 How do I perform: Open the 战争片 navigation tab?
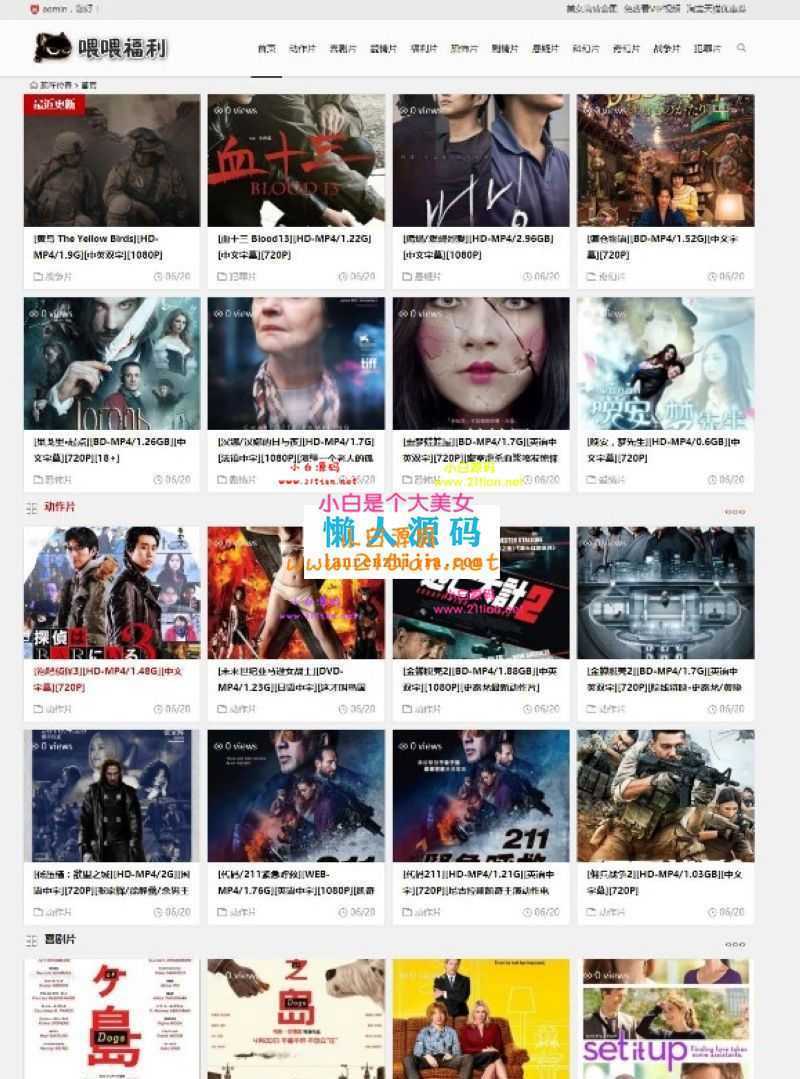[667, 48]
